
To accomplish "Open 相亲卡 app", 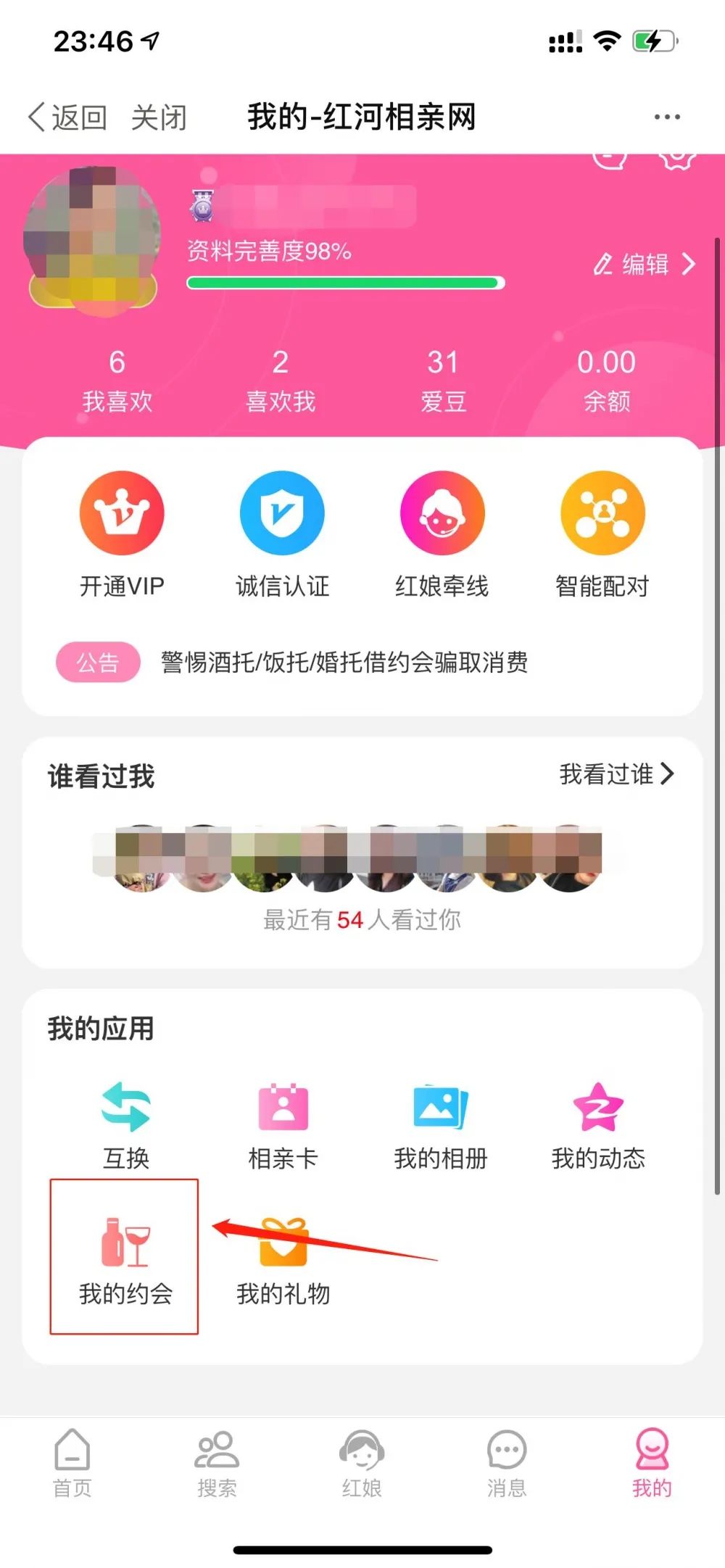I will pyautogui.click(x=283, y=1125).
